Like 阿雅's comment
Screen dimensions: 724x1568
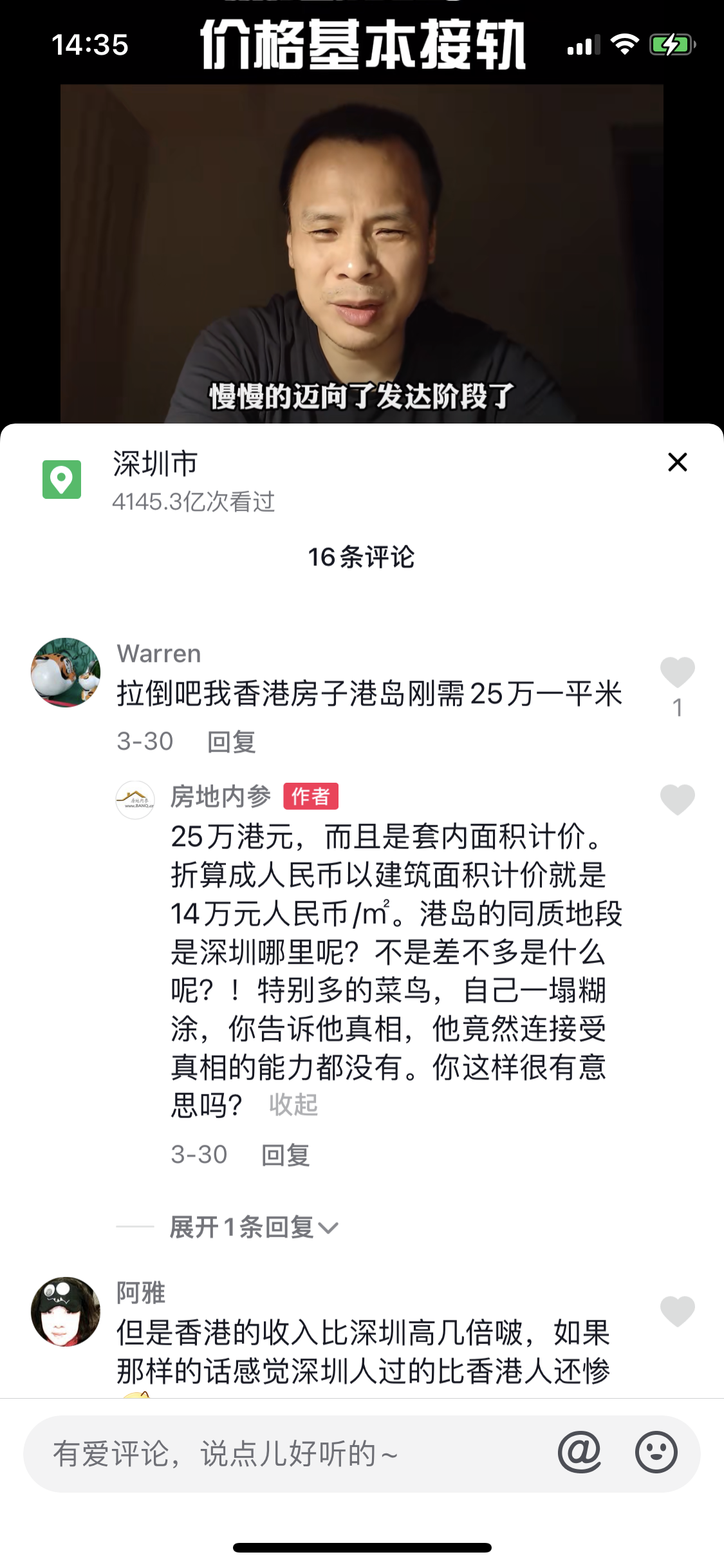[677, 1311]
